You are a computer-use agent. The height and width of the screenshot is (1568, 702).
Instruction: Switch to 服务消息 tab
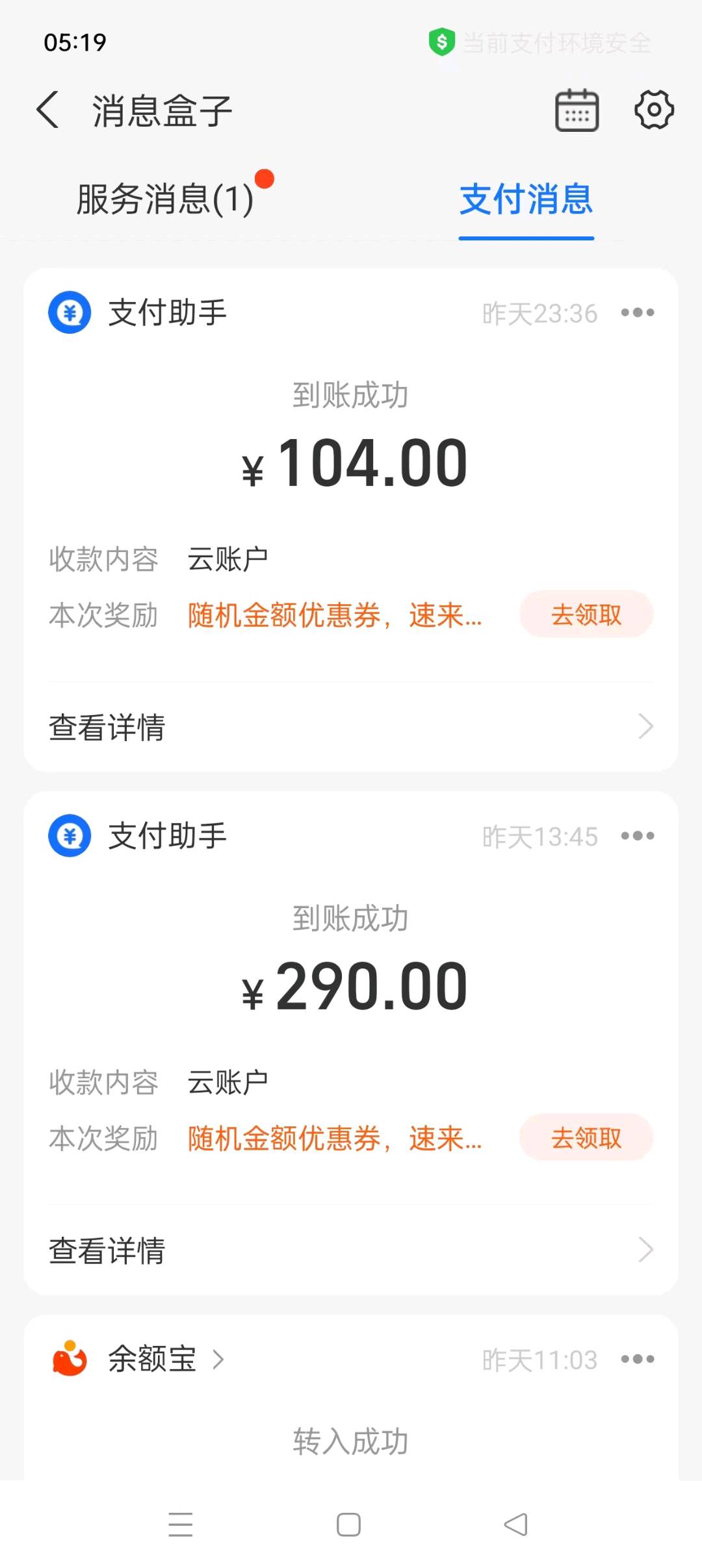[165, 199]
